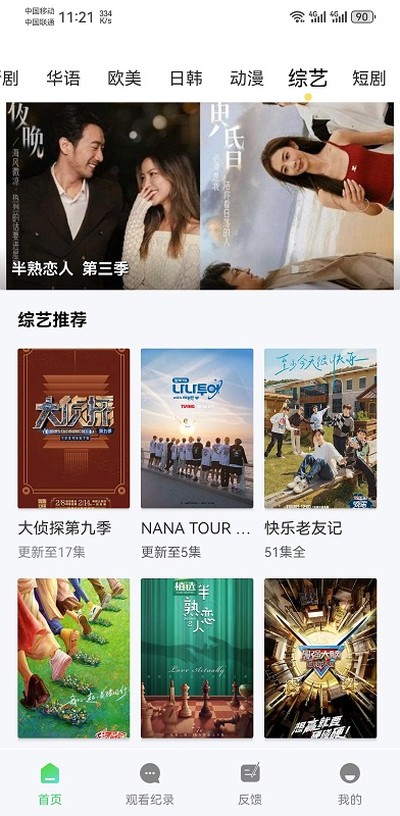Open the green chess poster 半熟恋人 card
Viewport: 400px width, 816px height.
click(197, 658)
